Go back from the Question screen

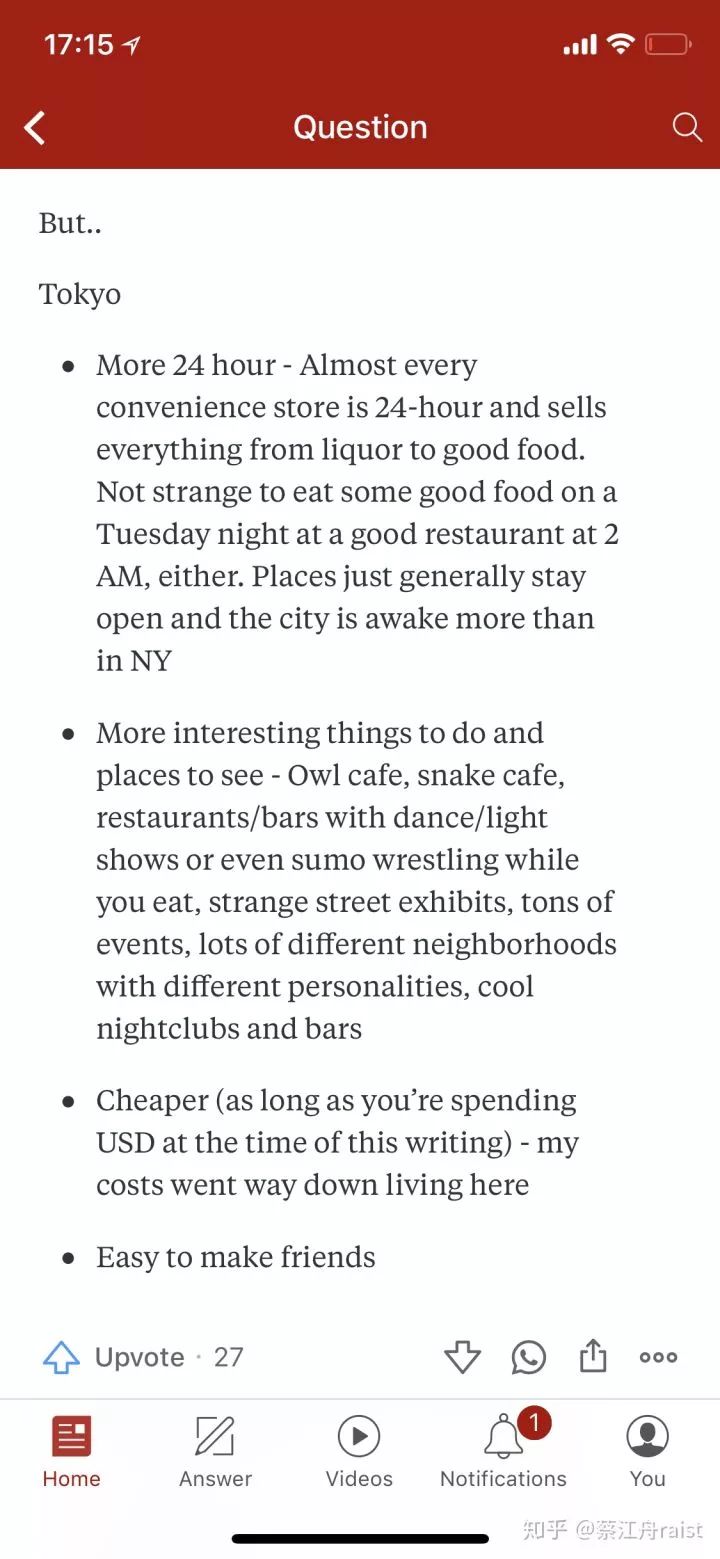tap(35, 128)
